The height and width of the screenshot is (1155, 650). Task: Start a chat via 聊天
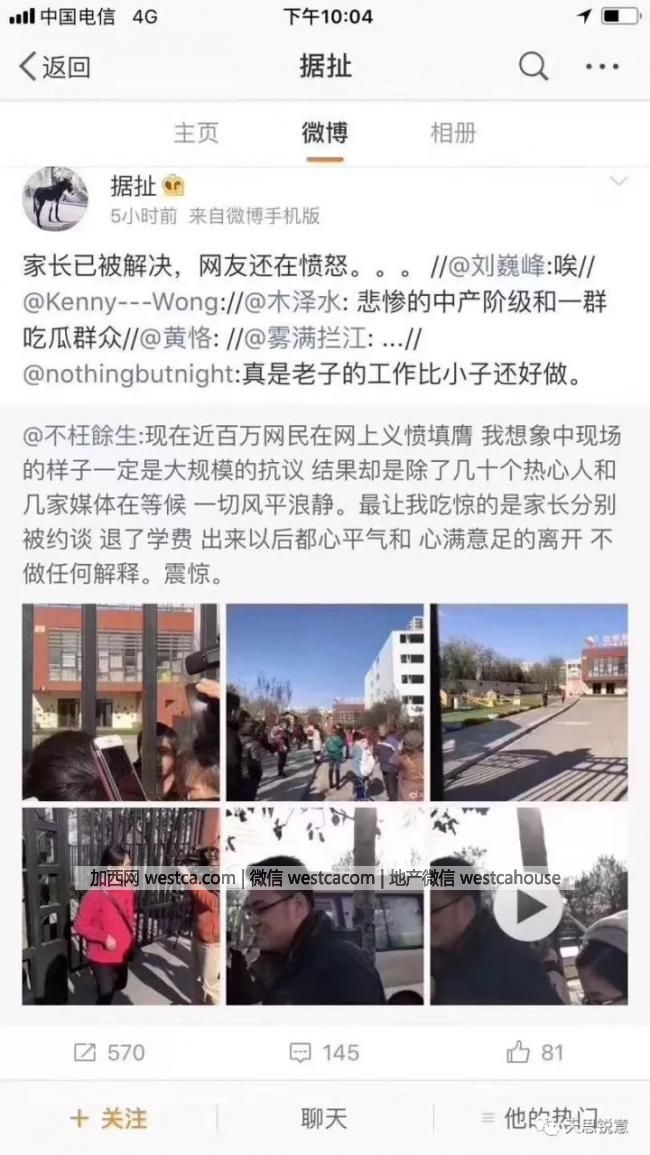pos(324,1118)
